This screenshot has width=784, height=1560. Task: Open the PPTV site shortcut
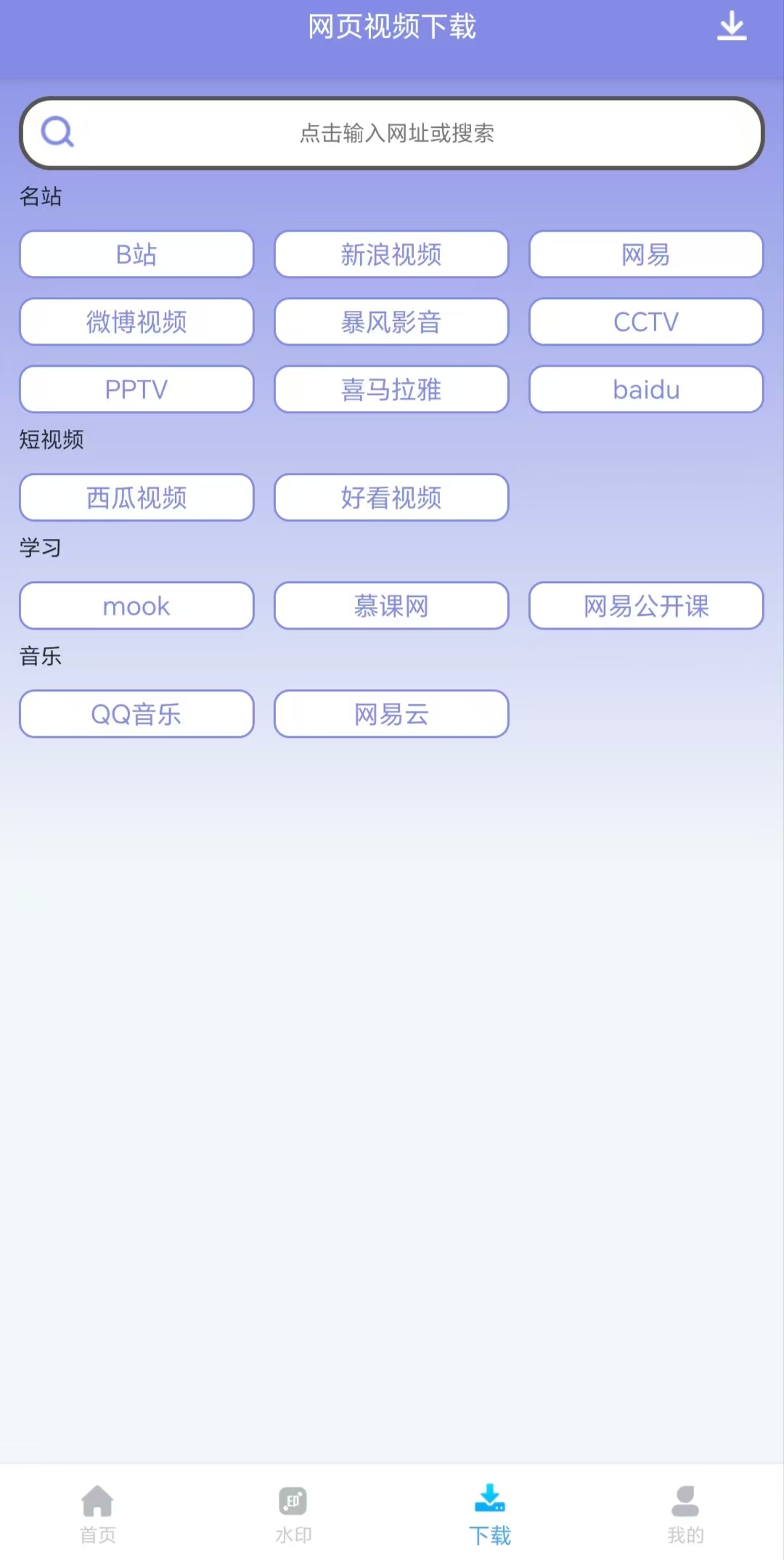coord(136,389)
